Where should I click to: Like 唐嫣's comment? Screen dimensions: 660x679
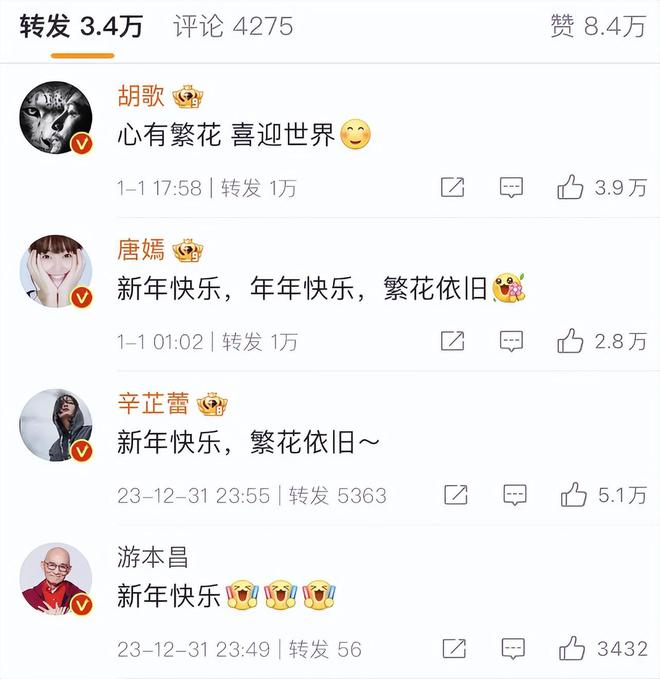point(571,341)
